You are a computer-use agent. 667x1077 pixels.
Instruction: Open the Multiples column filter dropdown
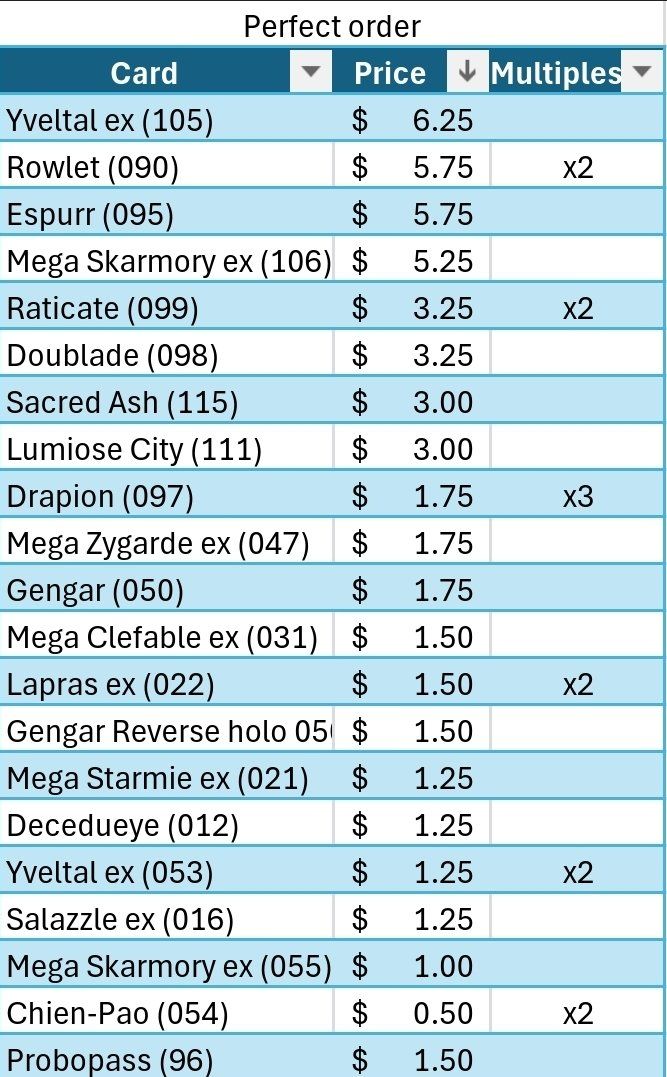tap(642, 71)
